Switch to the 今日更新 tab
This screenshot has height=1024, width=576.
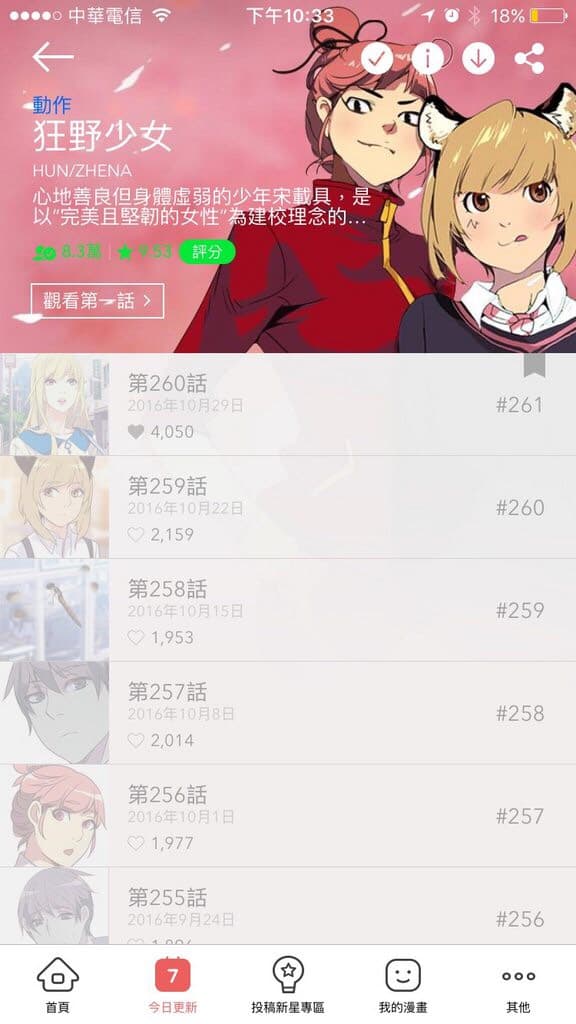coord(172,985)
